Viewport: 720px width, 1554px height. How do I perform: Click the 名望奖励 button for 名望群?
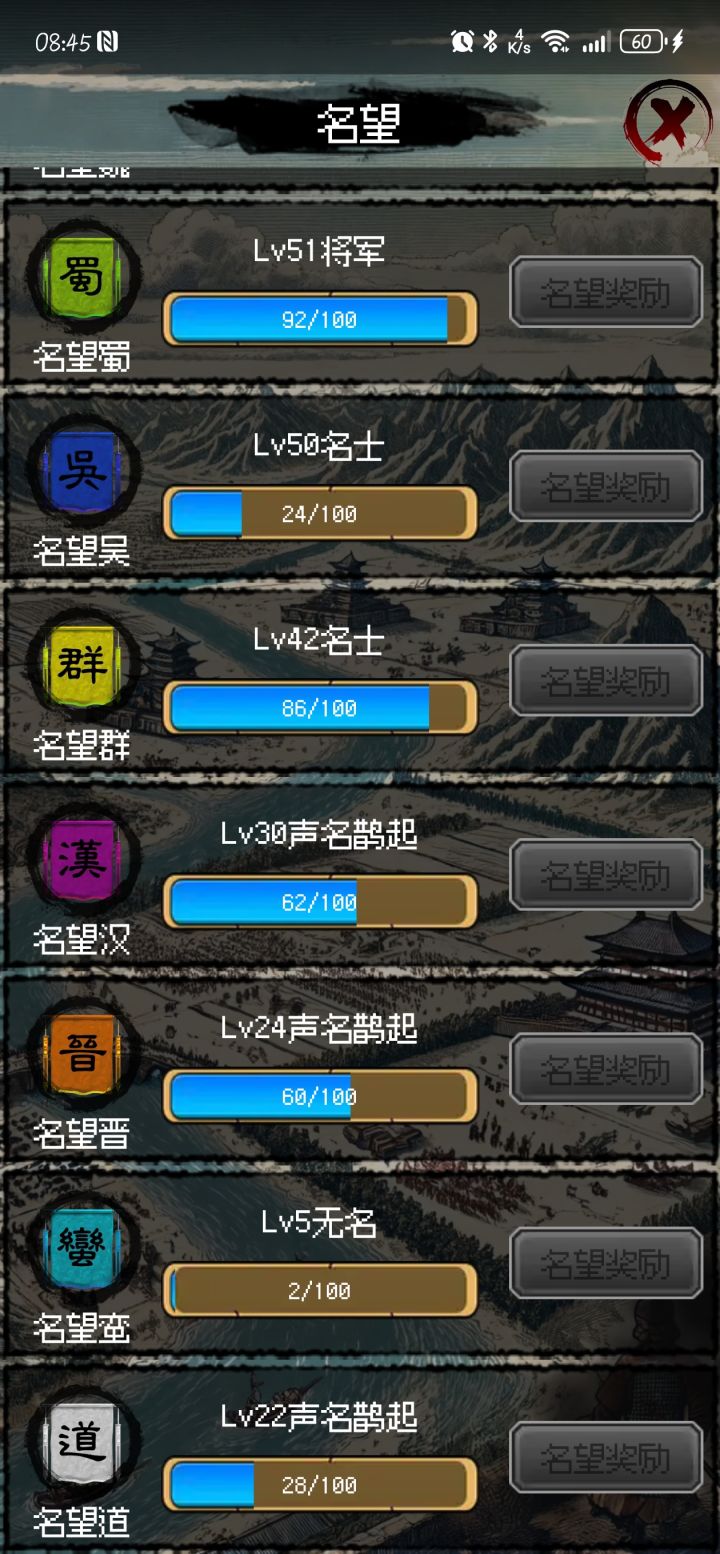point(605,680)
